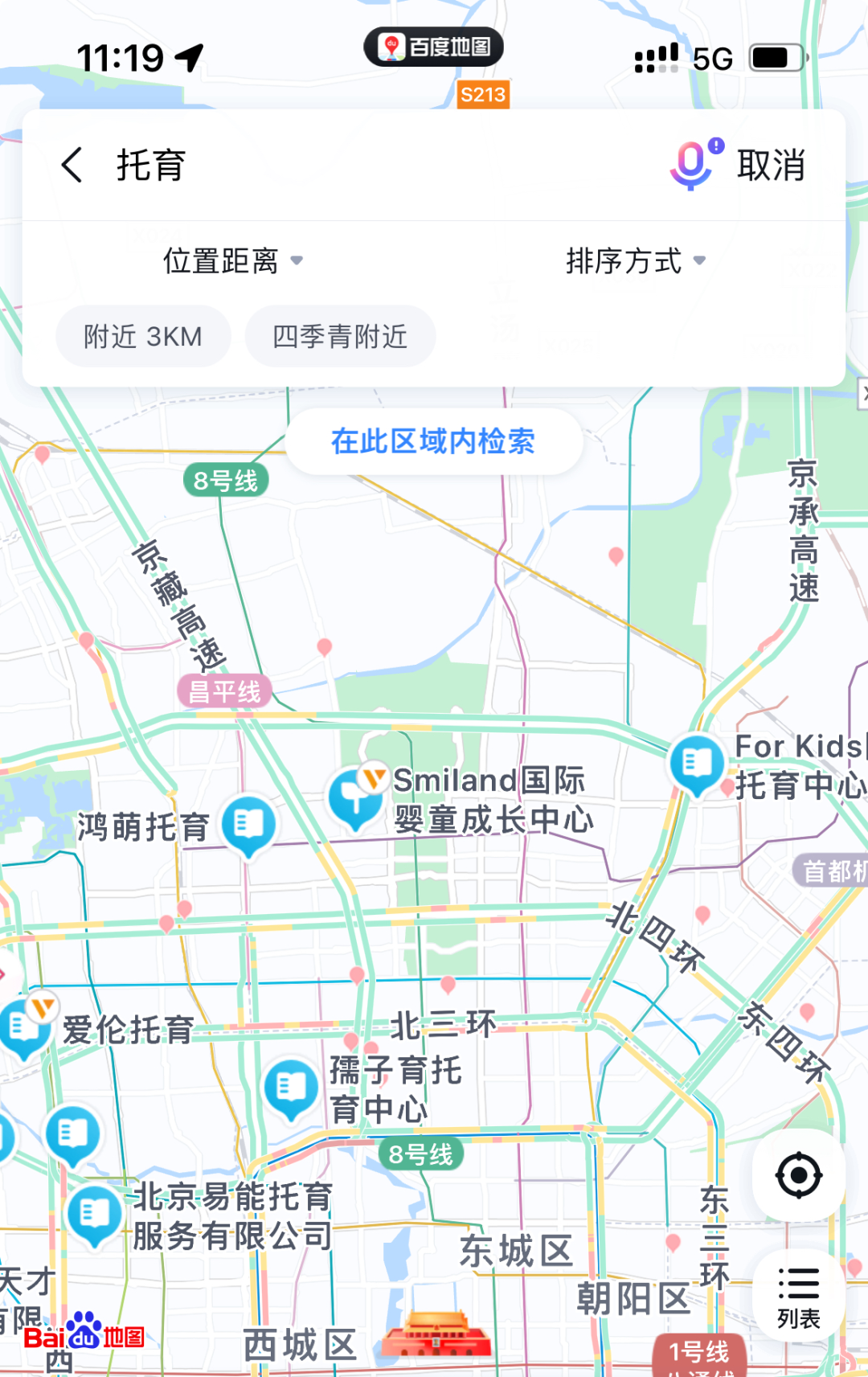This screenshot has height=1377, width=868.
Task: Select the 孺子育托育中心 marker
Action: (291, 1087)
